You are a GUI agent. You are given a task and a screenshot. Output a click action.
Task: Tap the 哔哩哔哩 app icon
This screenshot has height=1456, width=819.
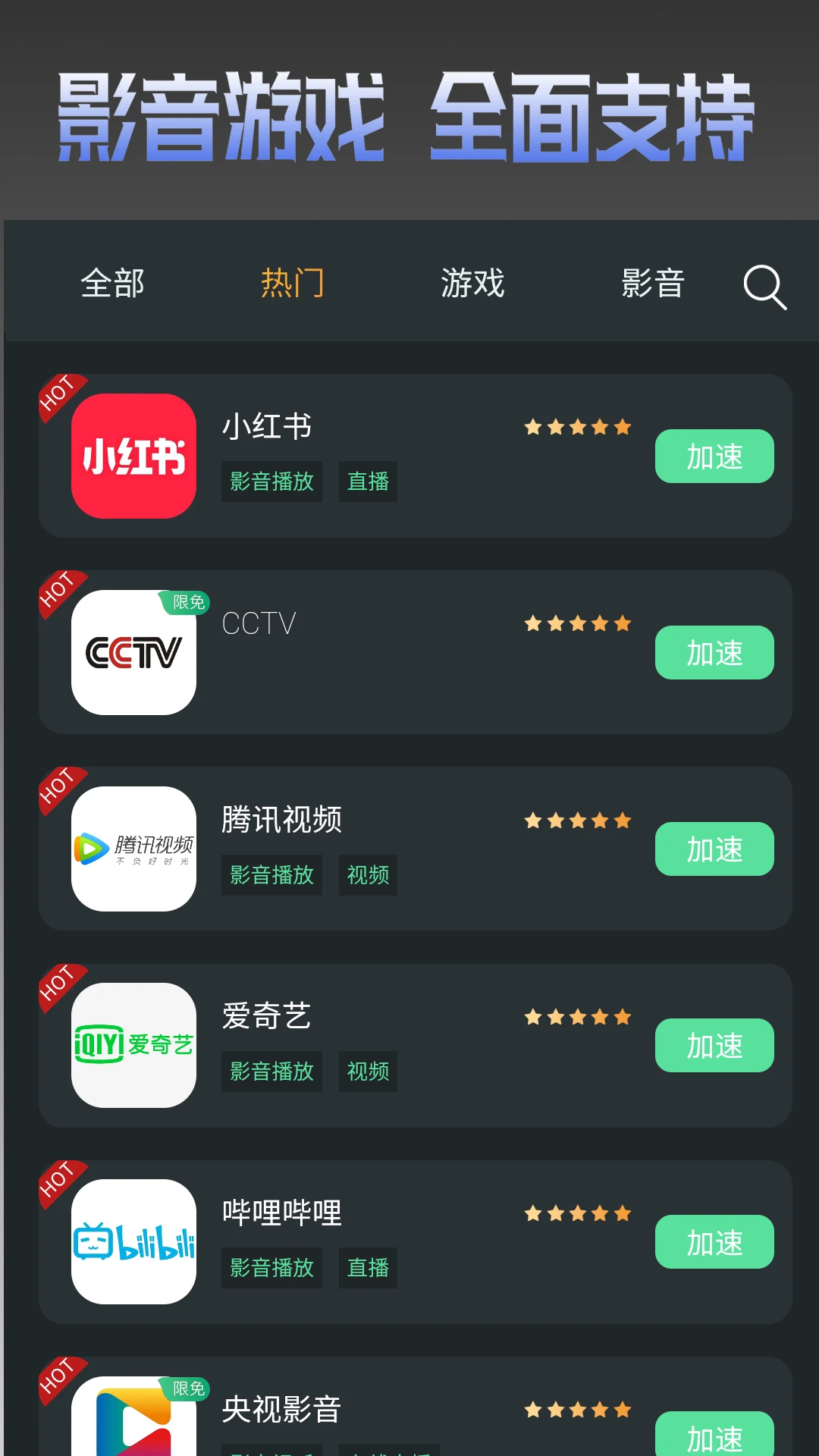click(x=133, y=1242)
